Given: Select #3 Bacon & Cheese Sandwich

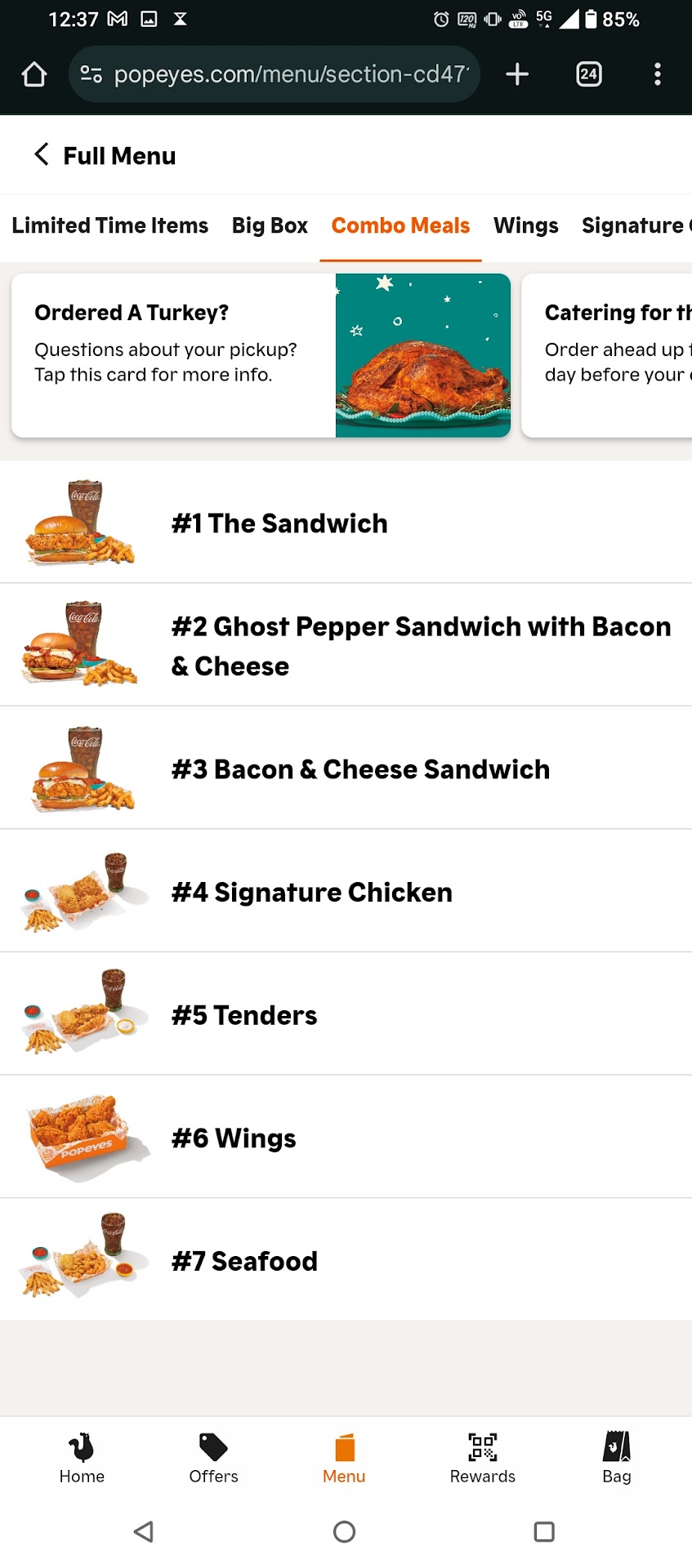Looking at the screenshot, I should tap(360, 769).
